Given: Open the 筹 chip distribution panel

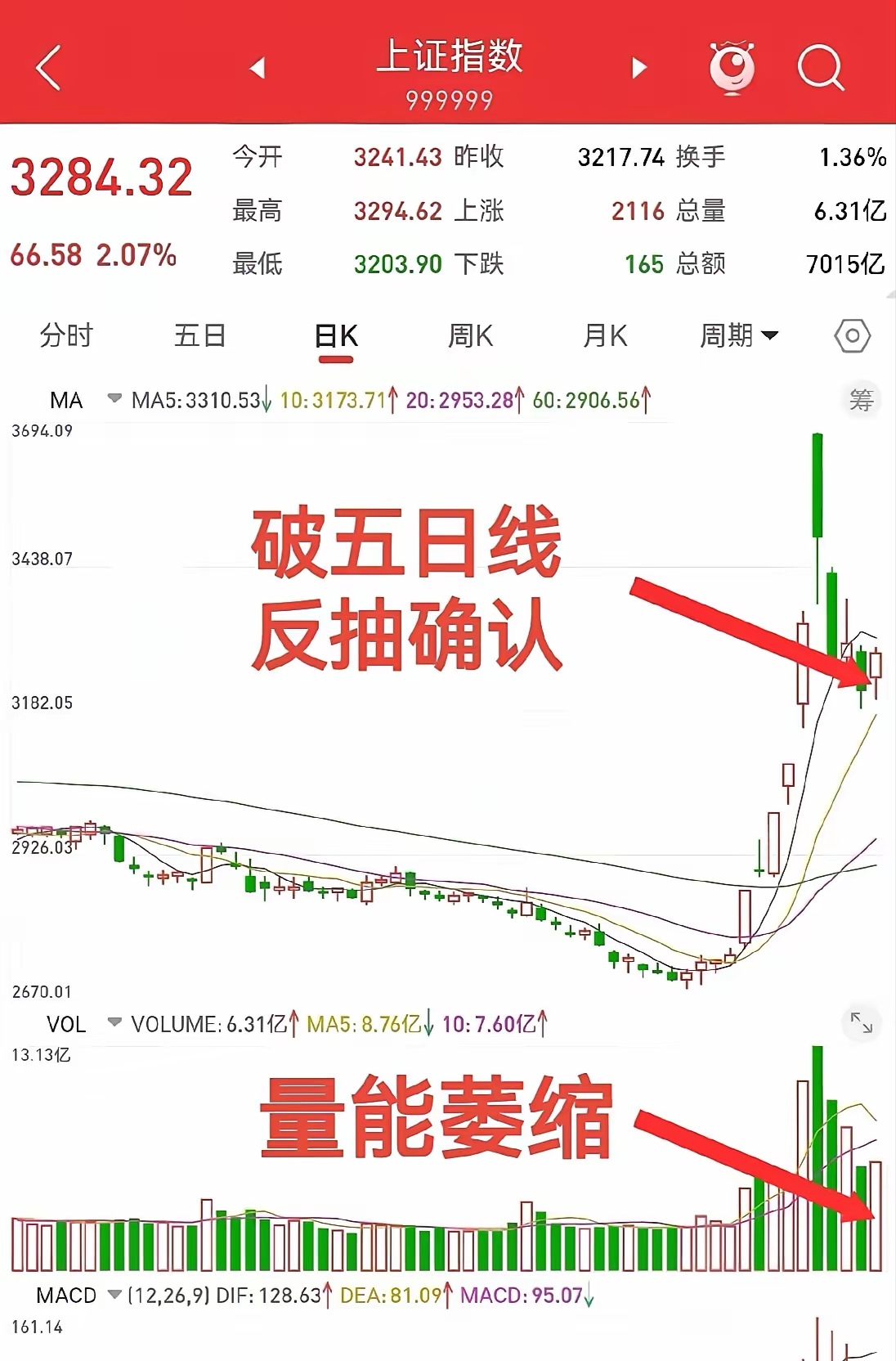Looking at the screenshot, I should coord(863,398).
